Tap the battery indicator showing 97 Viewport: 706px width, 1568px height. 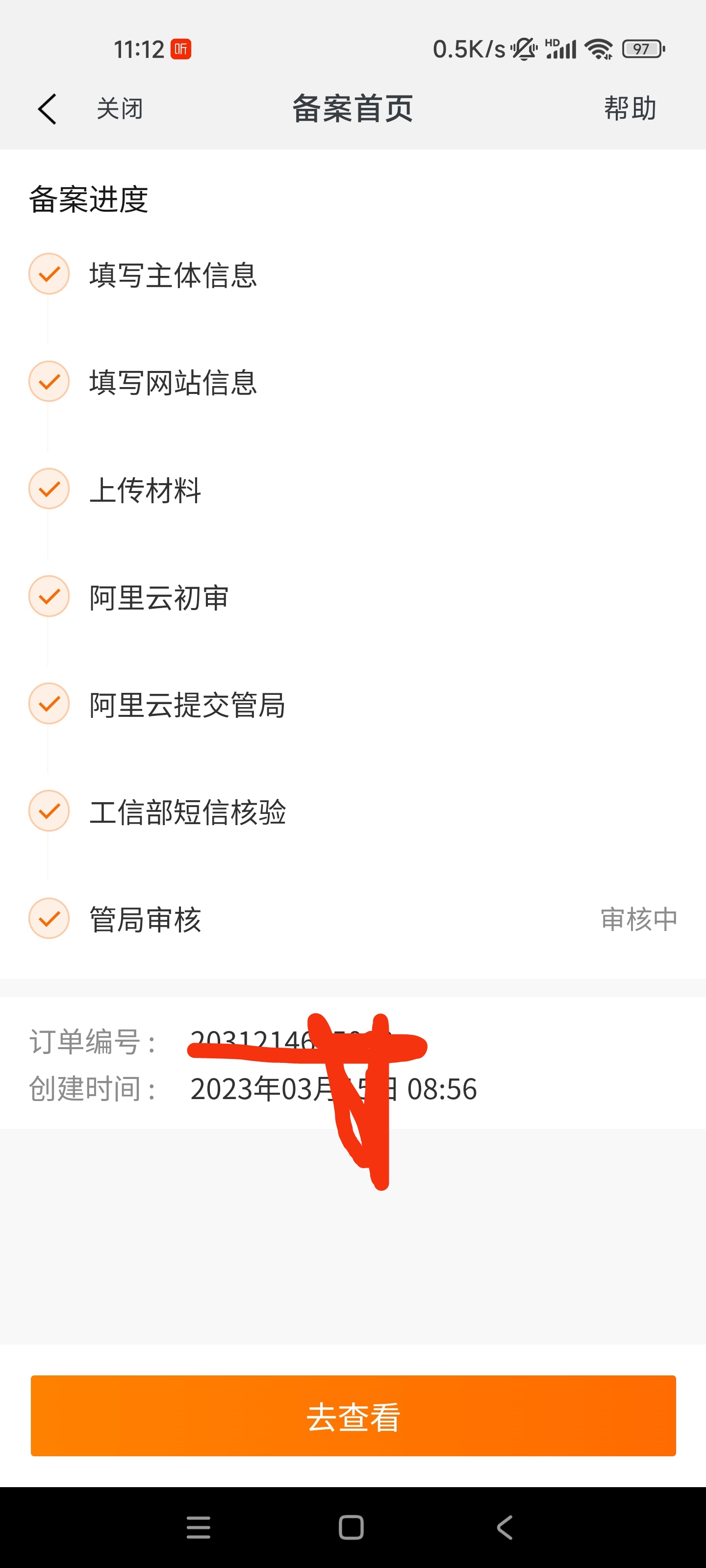click(641, 49)
